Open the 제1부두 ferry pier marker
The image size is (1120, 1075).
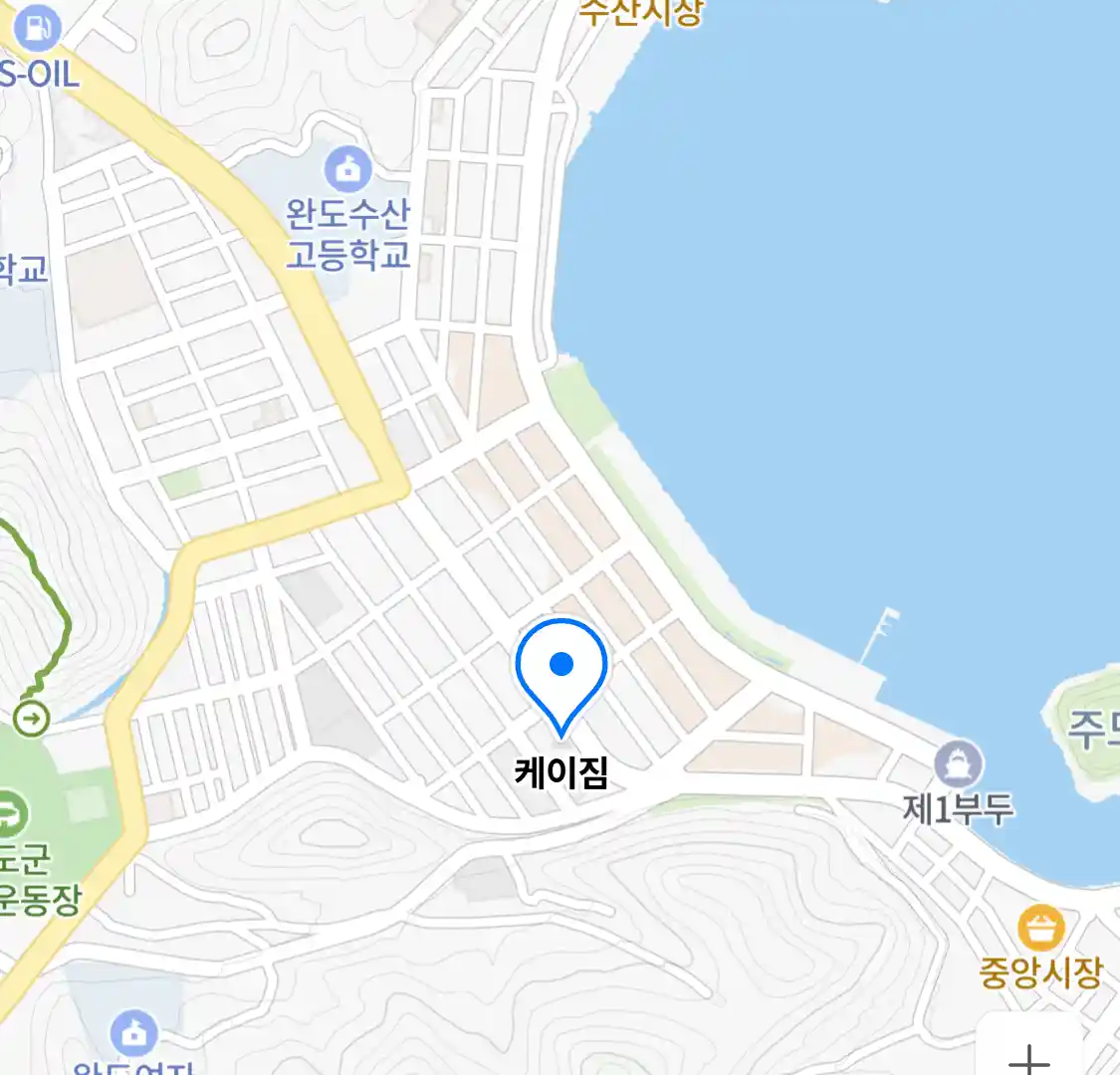(958, 765)
